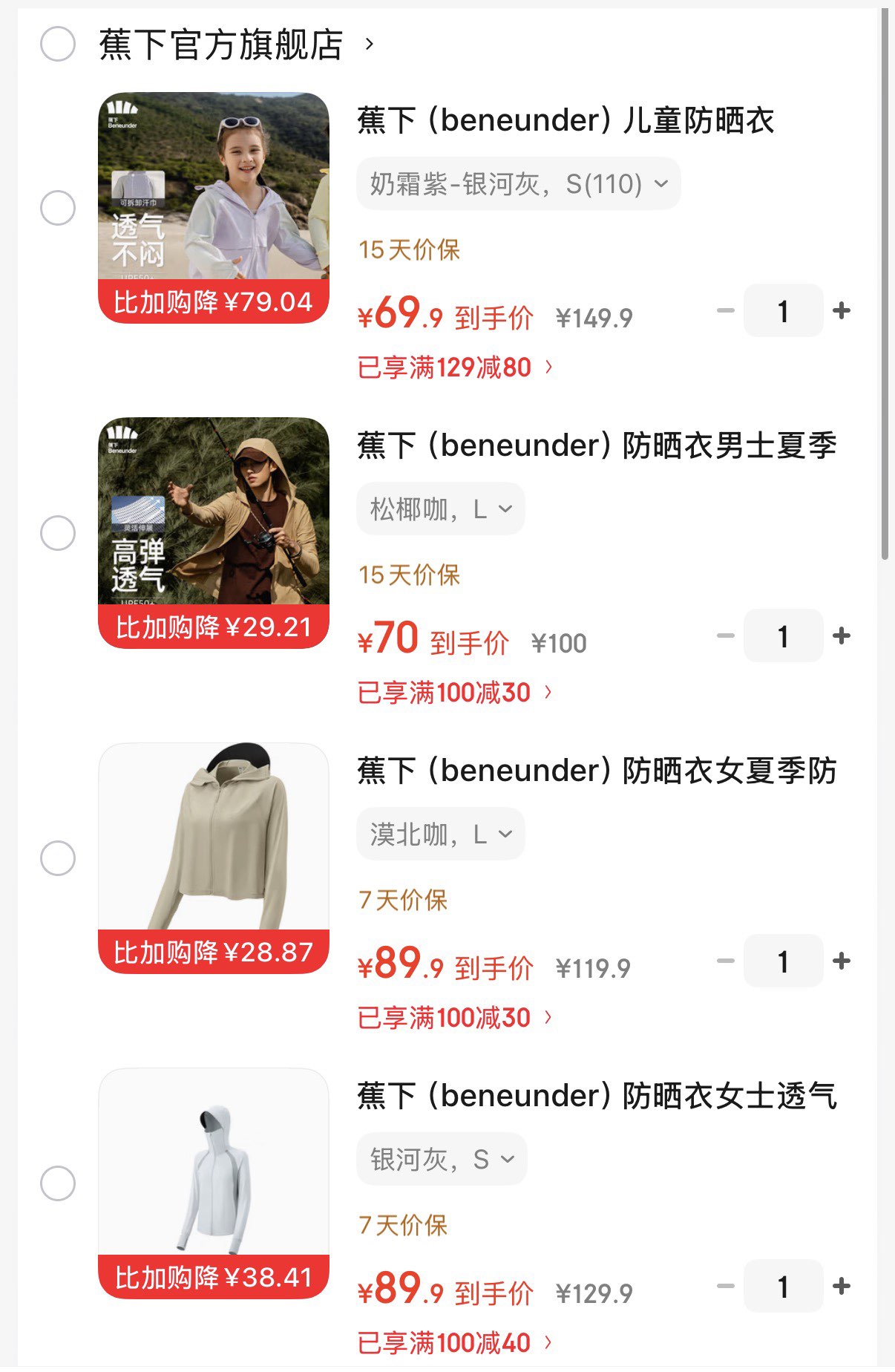Change the 漠北咖, L variant
Image resolution: width=895 pixels, height=1372 pixels.
pyautogui.click(x=441, y=834)
